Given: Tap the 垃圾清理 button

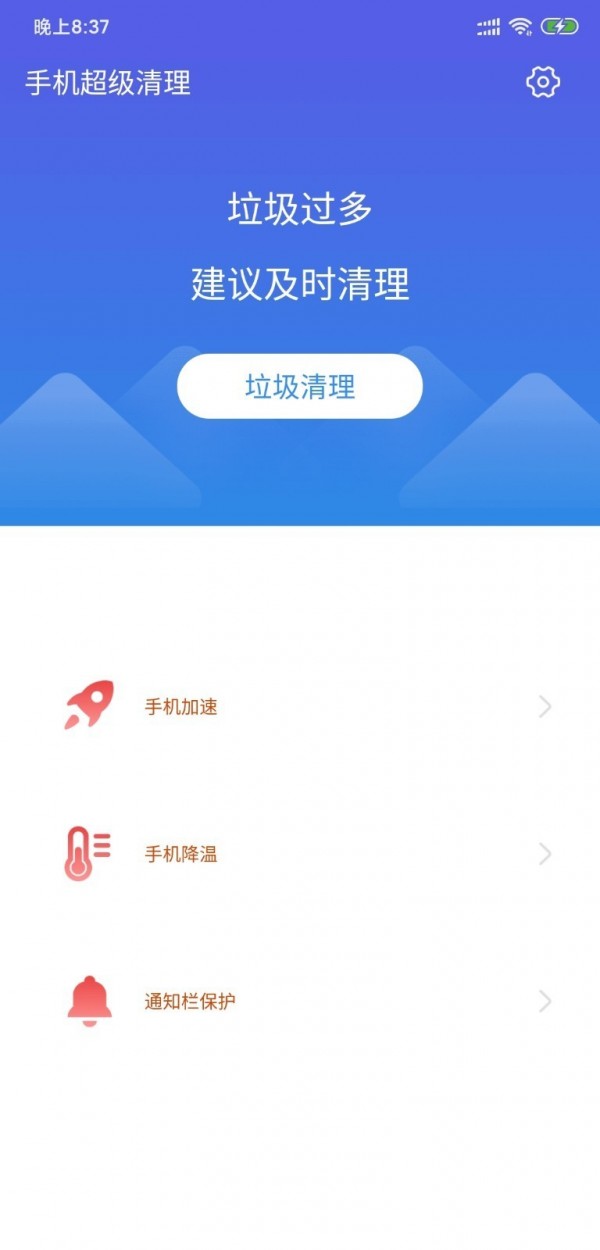Looking at the screenshot, I should pos(300,386).
